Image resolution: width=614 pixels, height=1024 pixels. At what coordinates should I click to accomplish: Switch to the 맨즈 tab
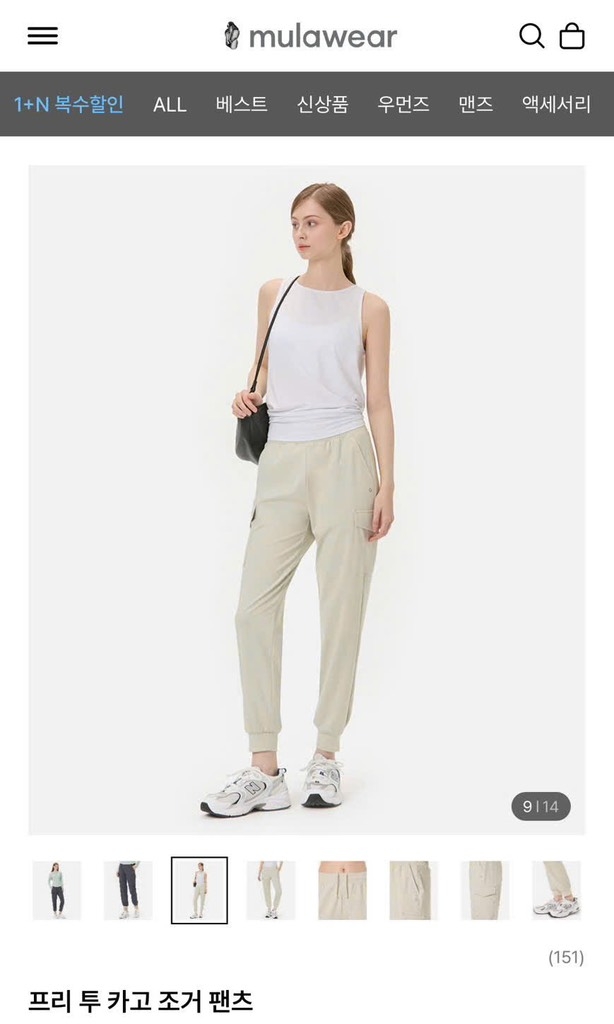point(475,104)
